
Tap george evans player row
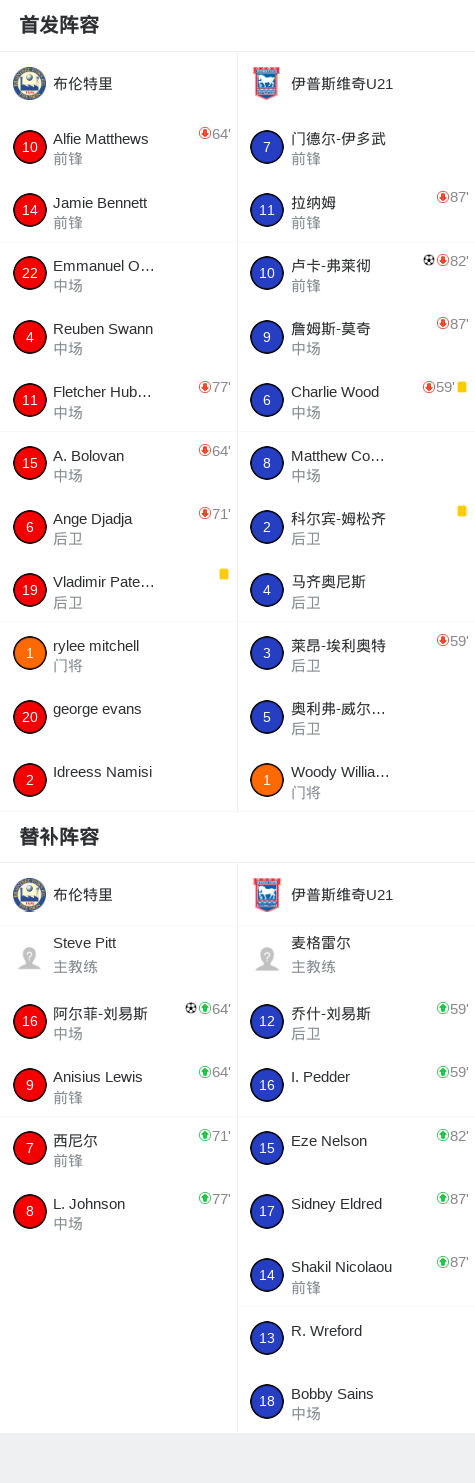pos(118,717)
